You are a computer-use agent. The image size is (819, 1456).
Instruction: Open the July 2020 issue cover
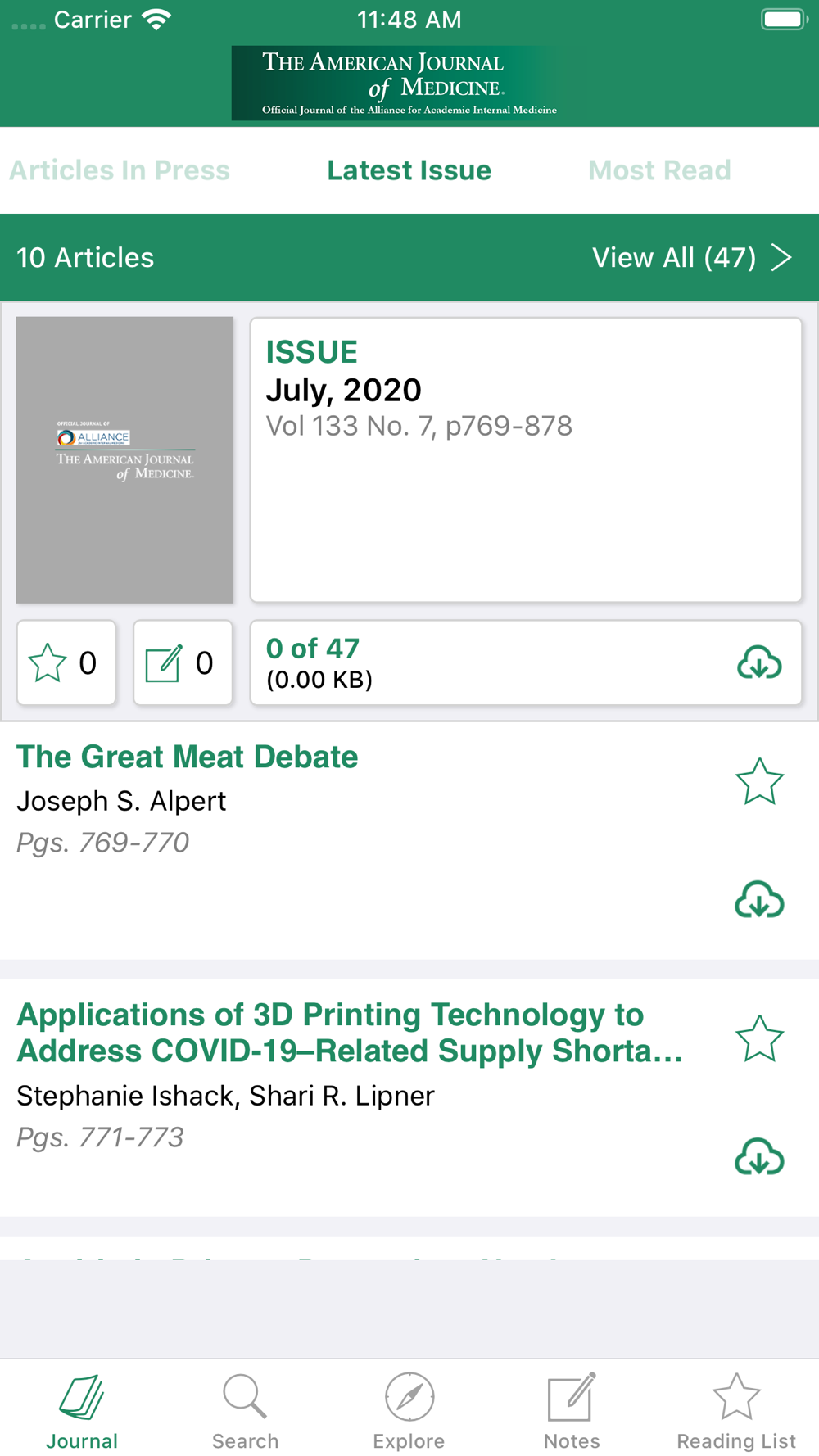(x=124, y=460)
